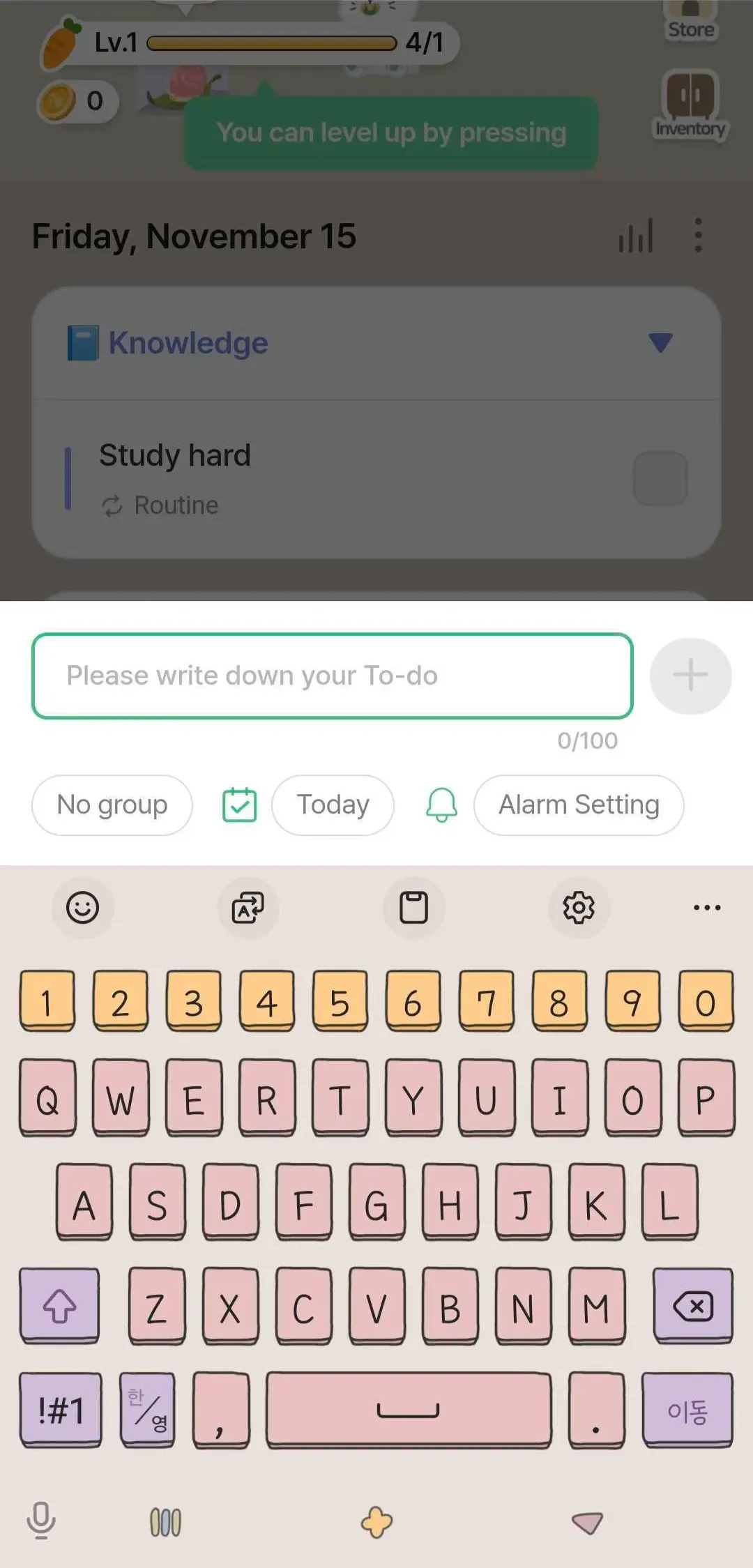Start voice input with microphone

[40, 1521]
